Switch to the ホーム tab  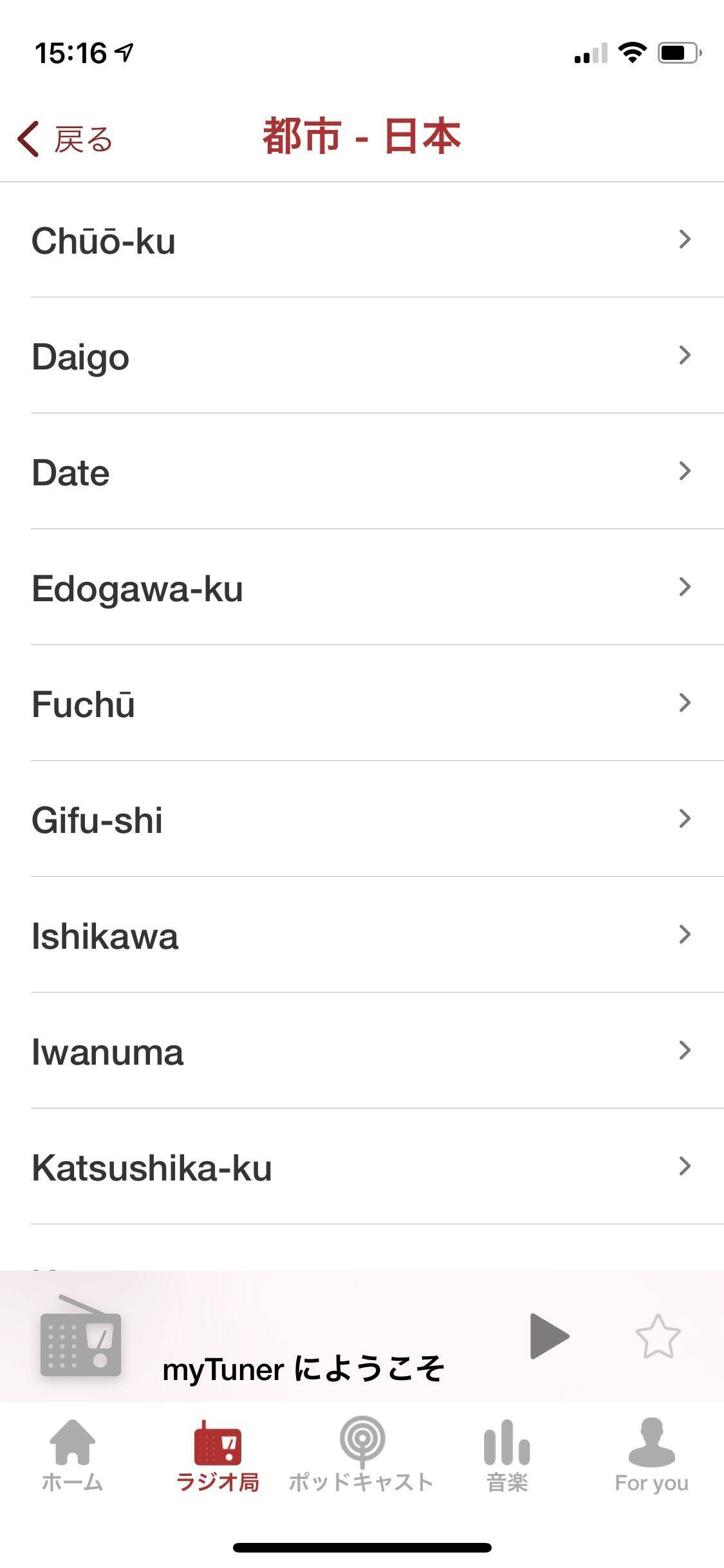(72, 1456)
